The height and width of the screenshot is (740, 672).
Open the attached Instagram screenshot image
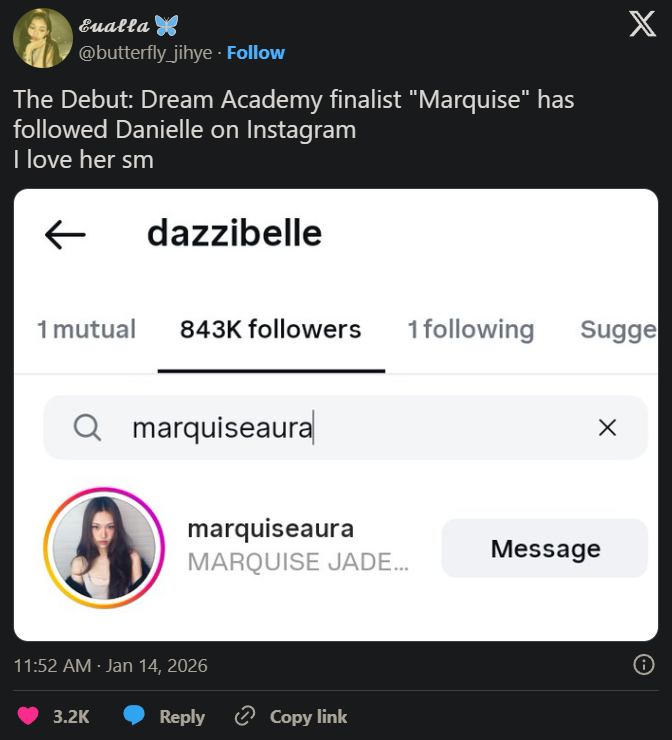(336, 415)
